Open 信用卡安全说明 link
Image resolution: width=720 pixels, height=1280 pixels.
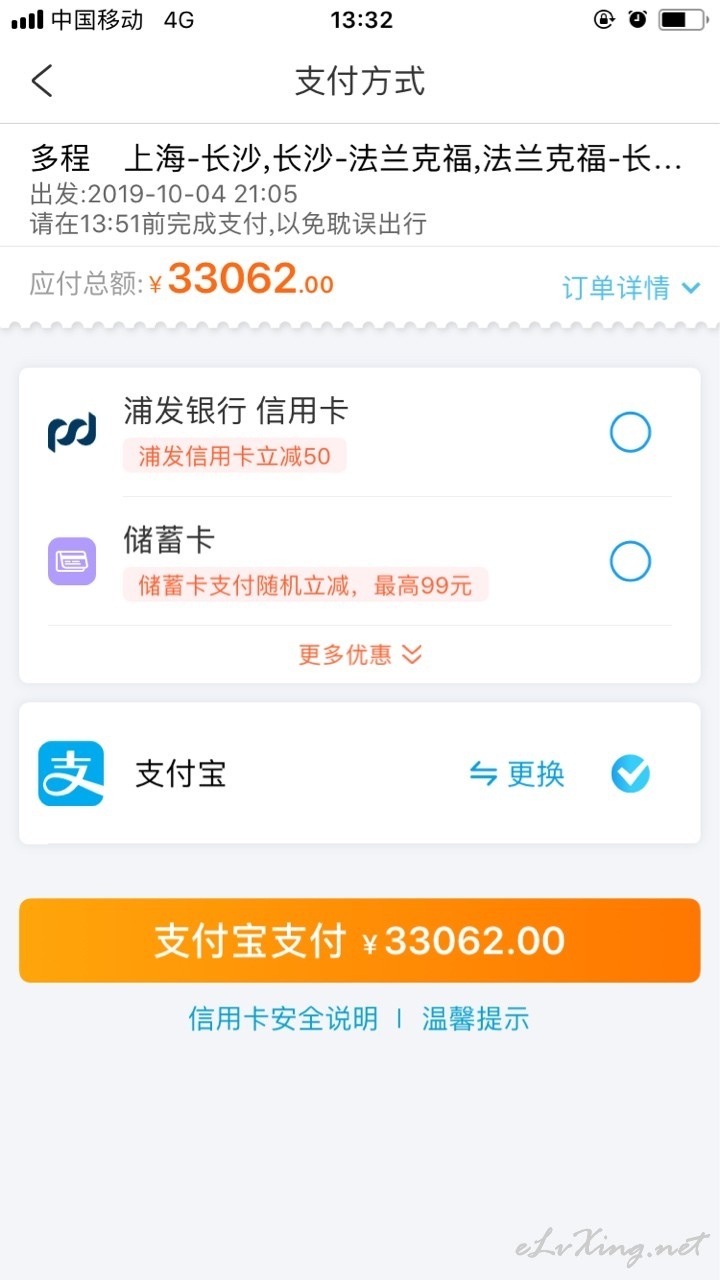pyautogui.click(x=283, y=1019)
